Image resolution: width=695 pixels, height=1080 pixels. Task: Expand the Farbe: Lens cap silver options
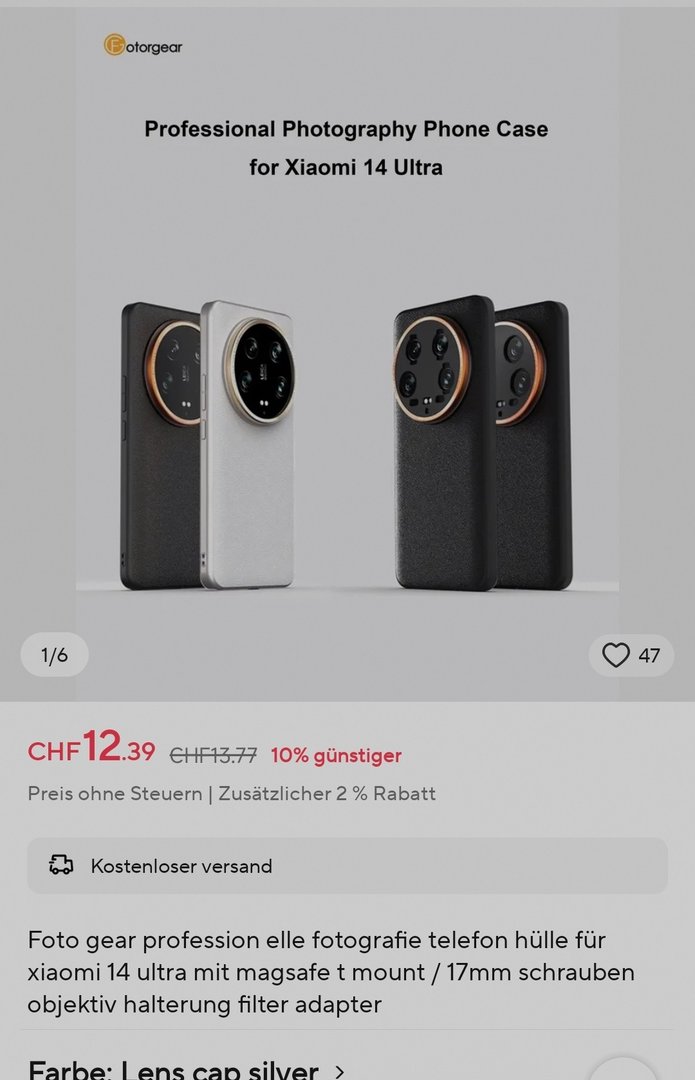[x=339, y=1071]
